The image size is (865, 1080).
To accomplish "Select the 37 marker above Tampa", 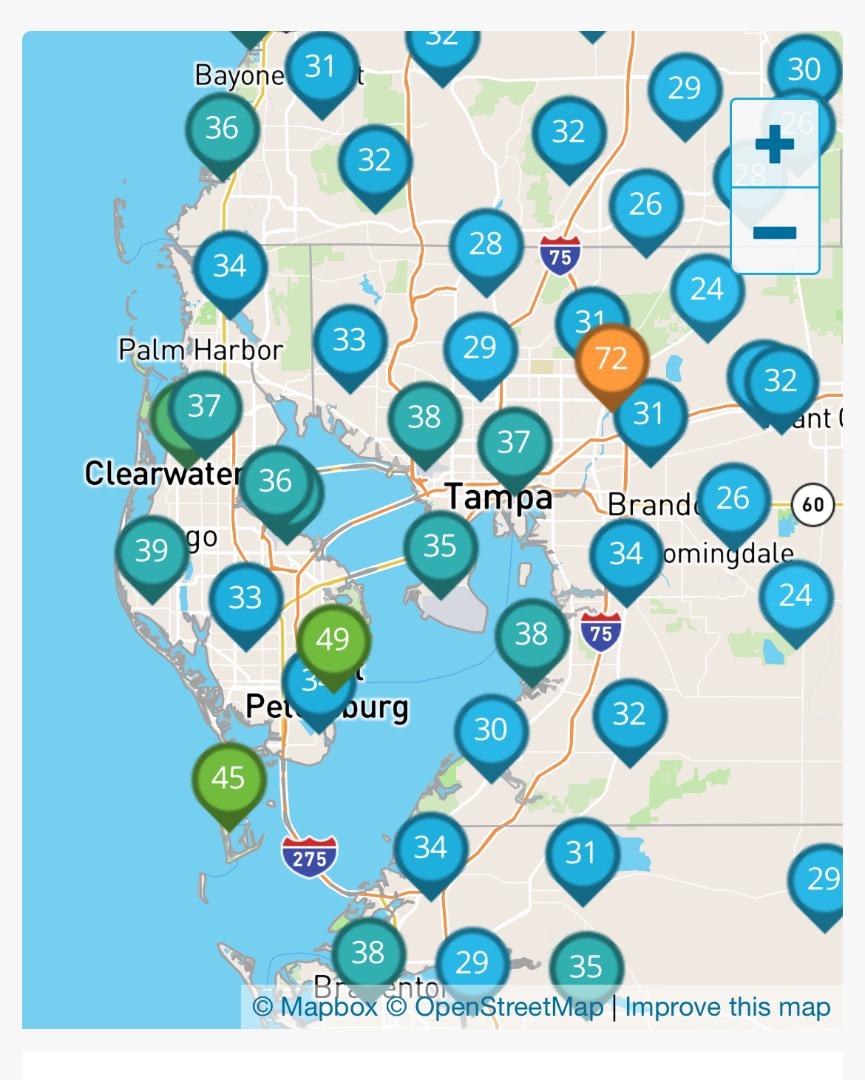I will point(514,442).
